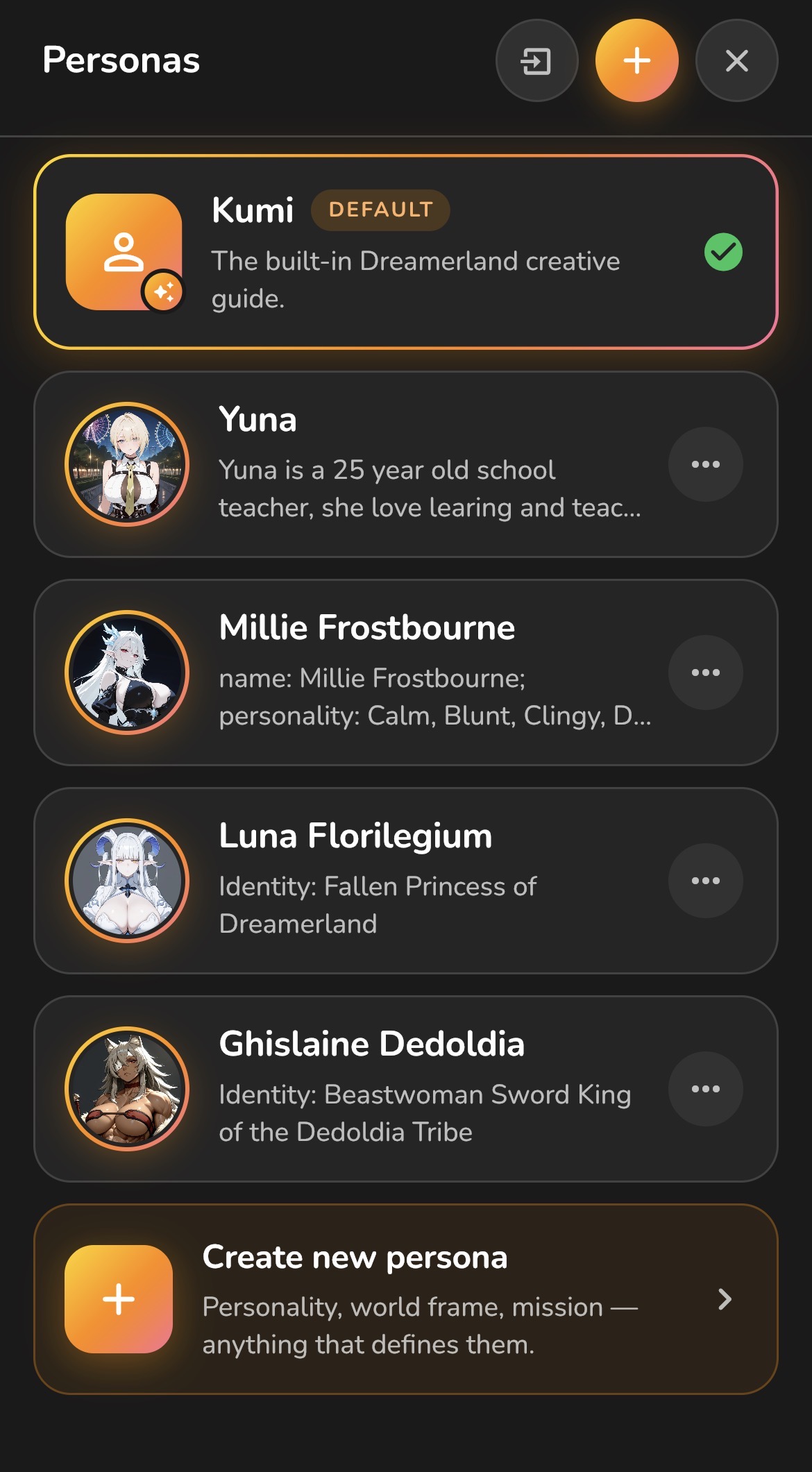The width and height of the screenshot is (812, 1472).
Task: Open the Create new persona card
Action: (406, 1299)
